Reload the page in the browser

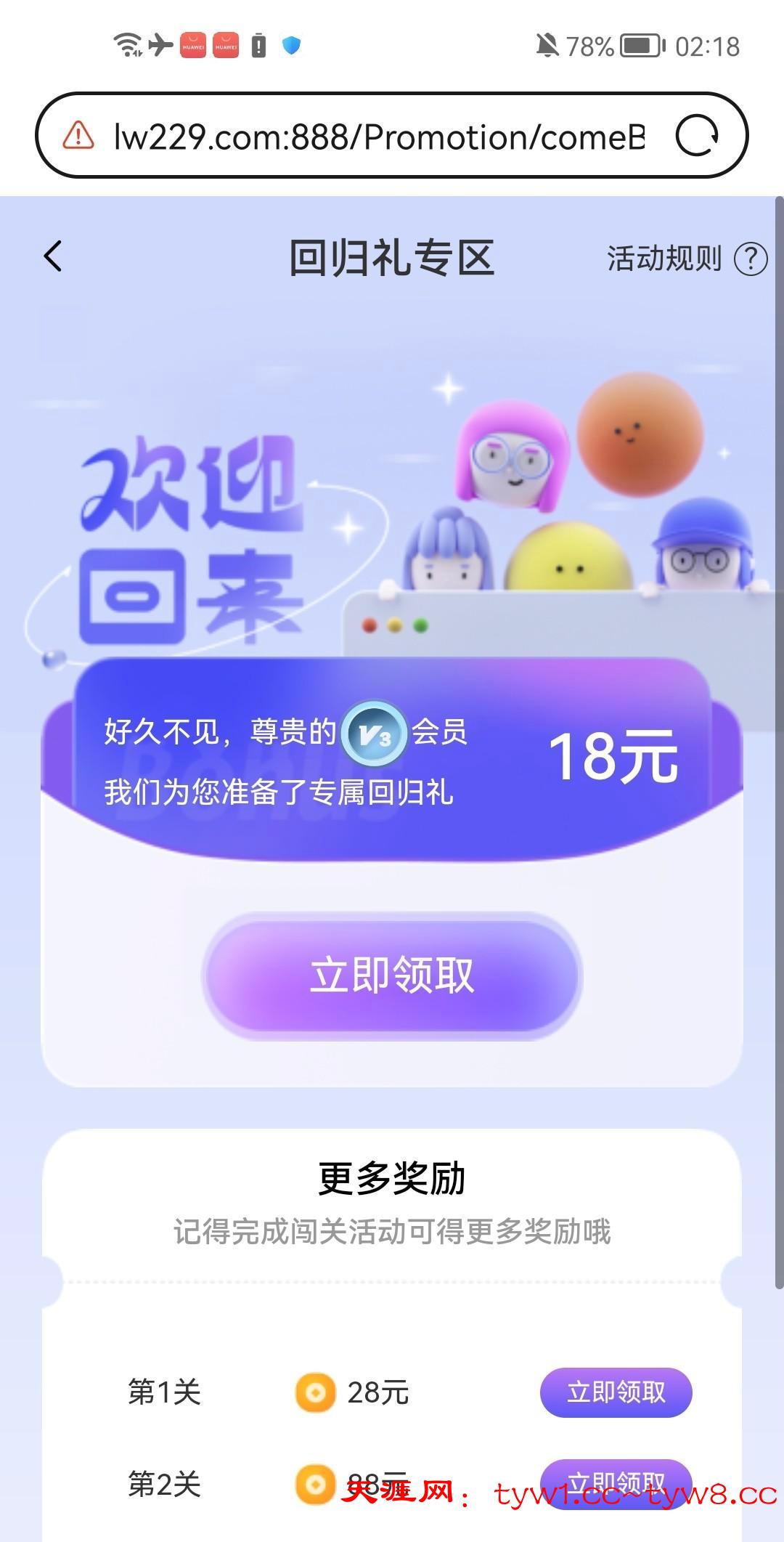(697, 136)
